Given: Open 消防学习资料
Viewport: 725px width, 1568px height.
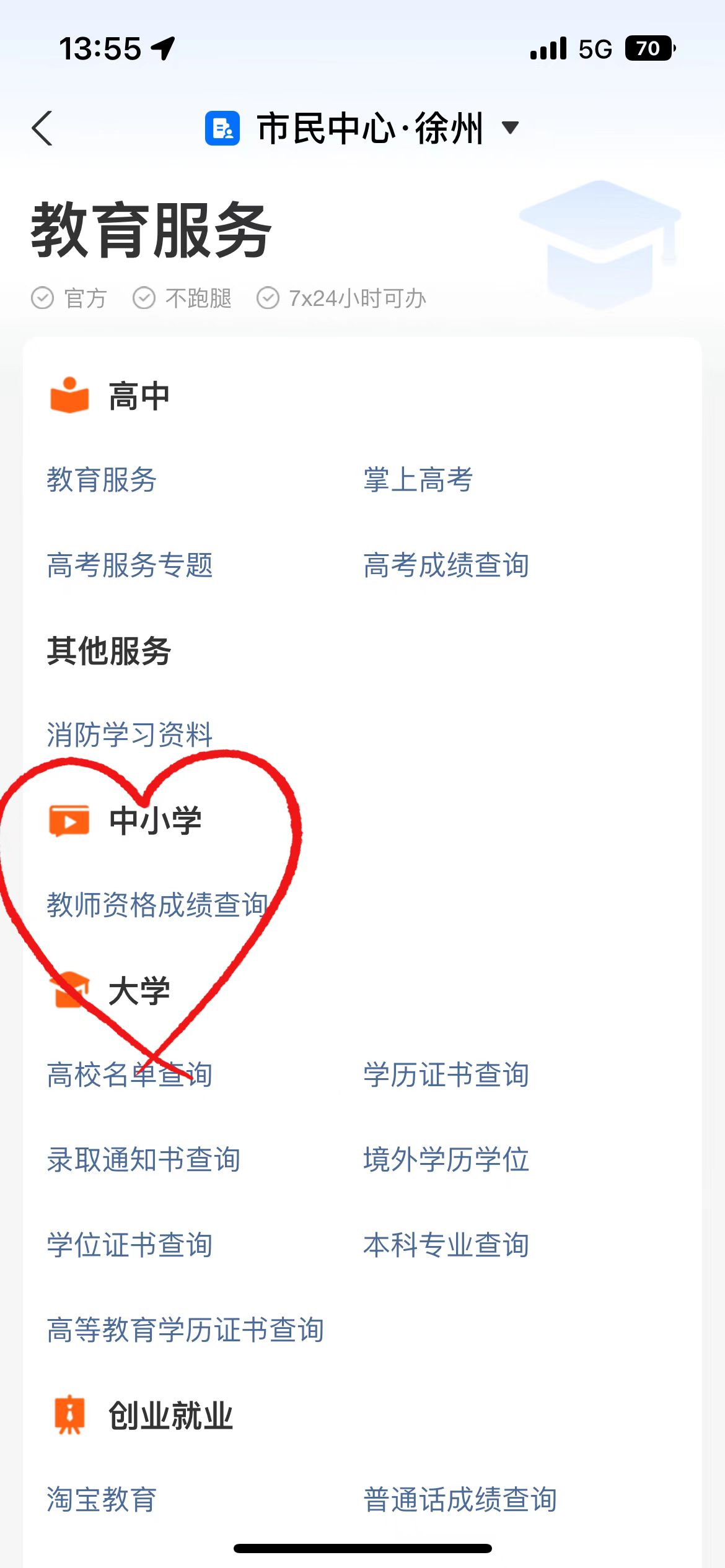Looking at the screenshot, I should [130, 734].
